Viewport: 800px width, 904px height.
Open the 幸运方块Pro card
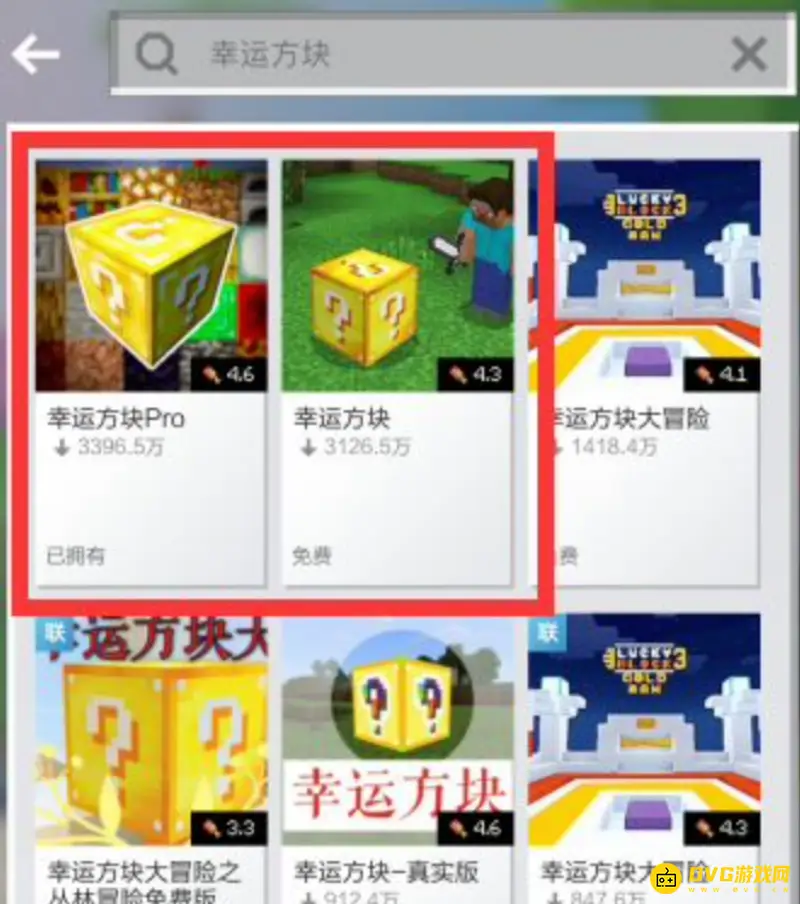point(151,370)
